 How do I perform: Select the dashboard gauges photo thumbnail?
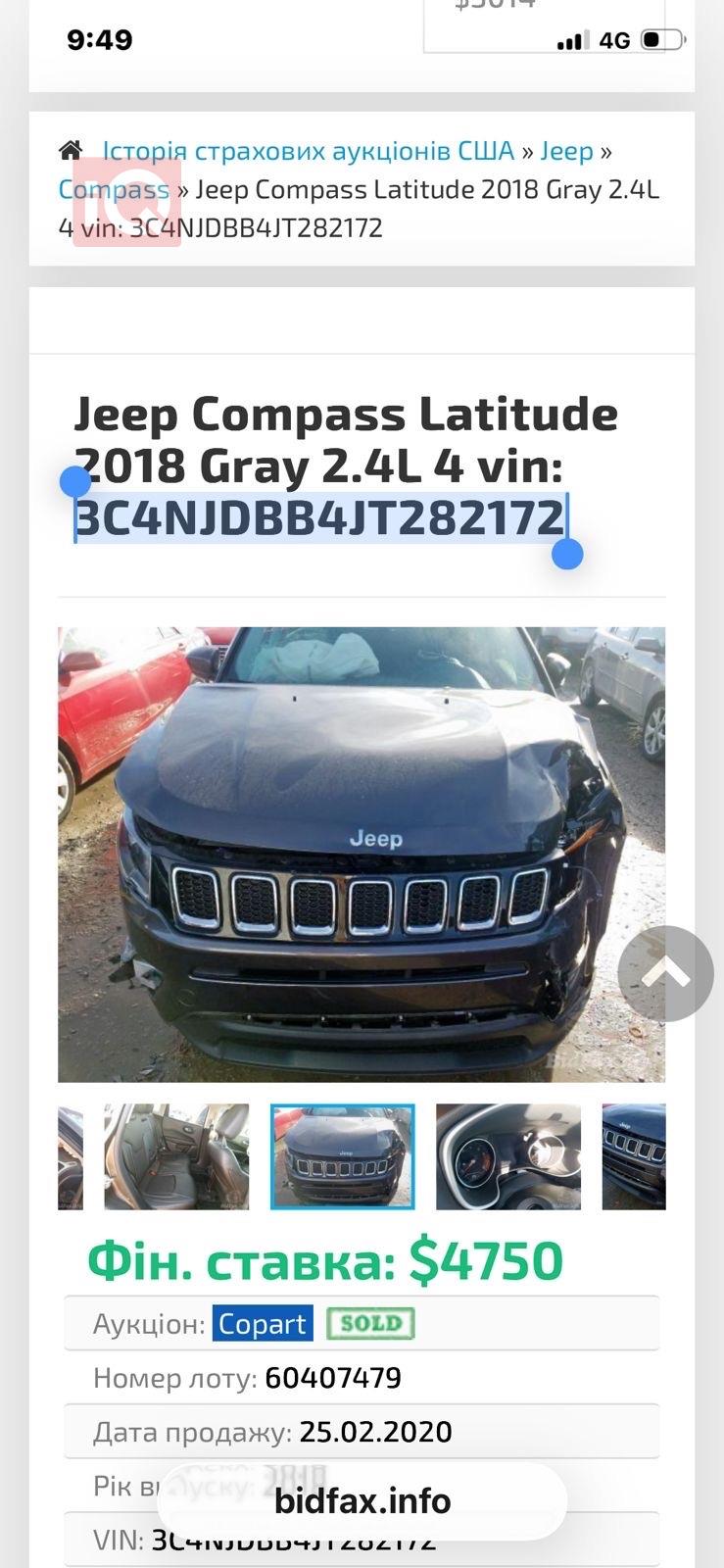(507, 1156)
